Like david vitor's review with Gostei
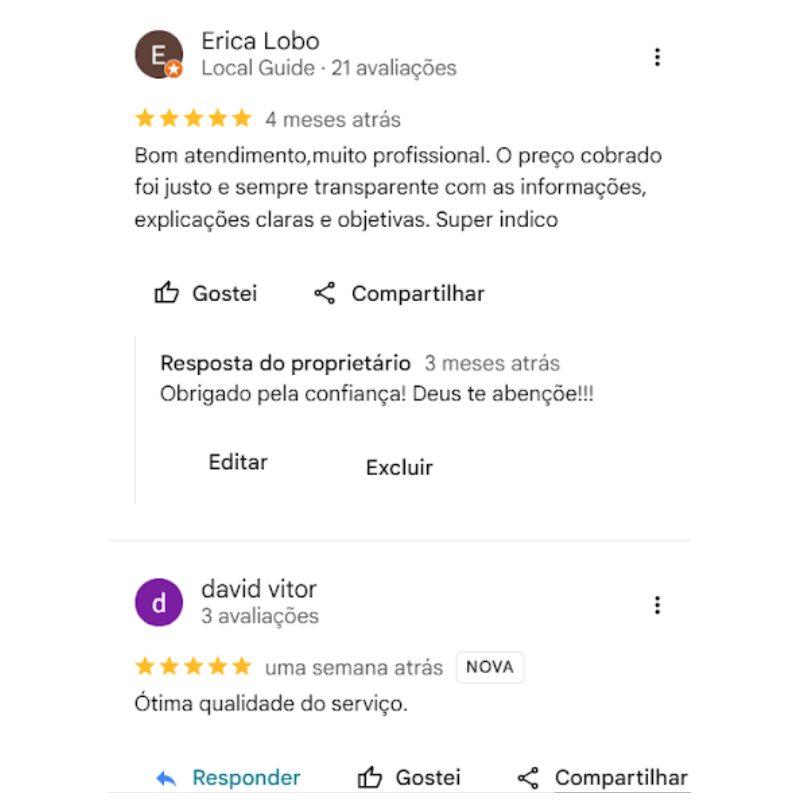Screen dimensions: 800x800 410,777
